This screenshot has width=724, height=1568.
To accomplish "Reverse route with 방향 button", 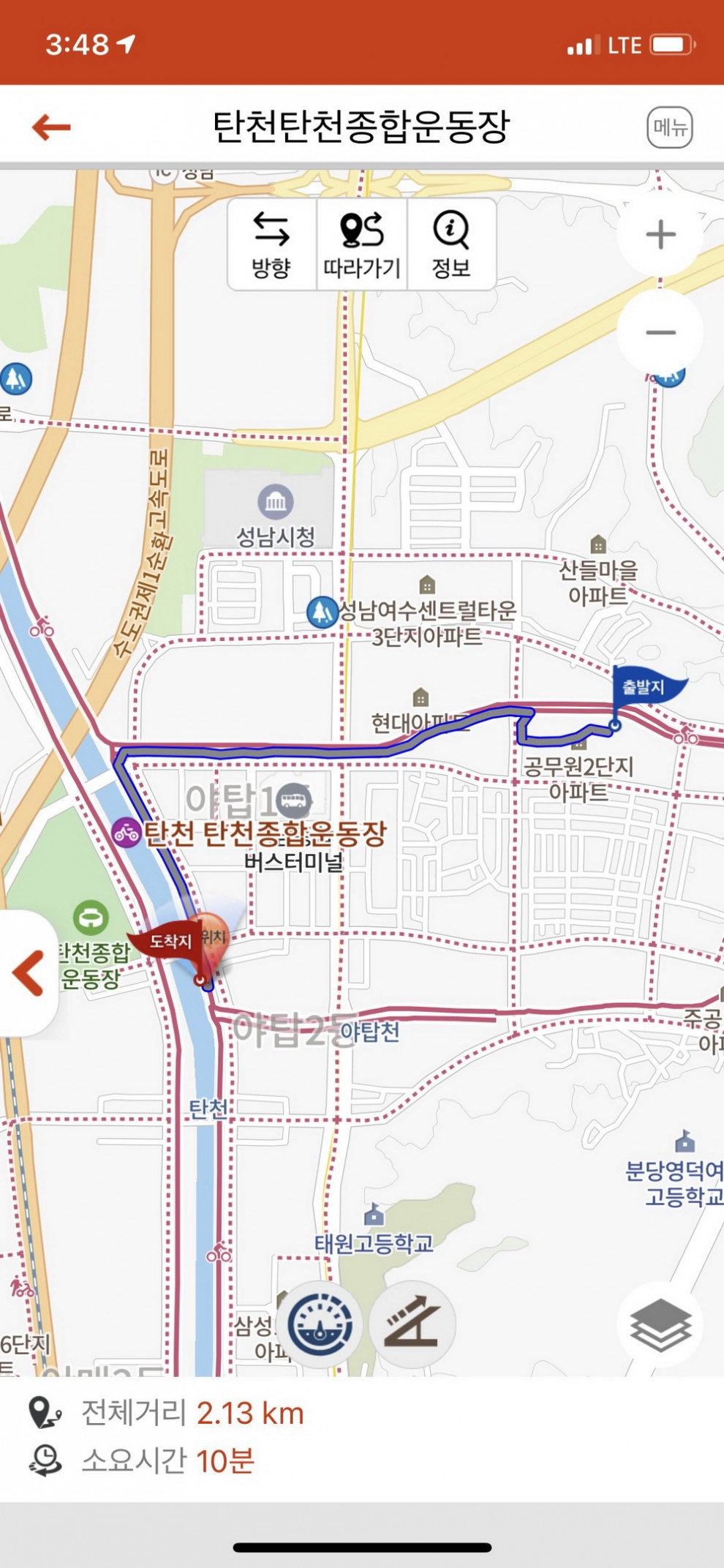I will [x=271, y=245].
